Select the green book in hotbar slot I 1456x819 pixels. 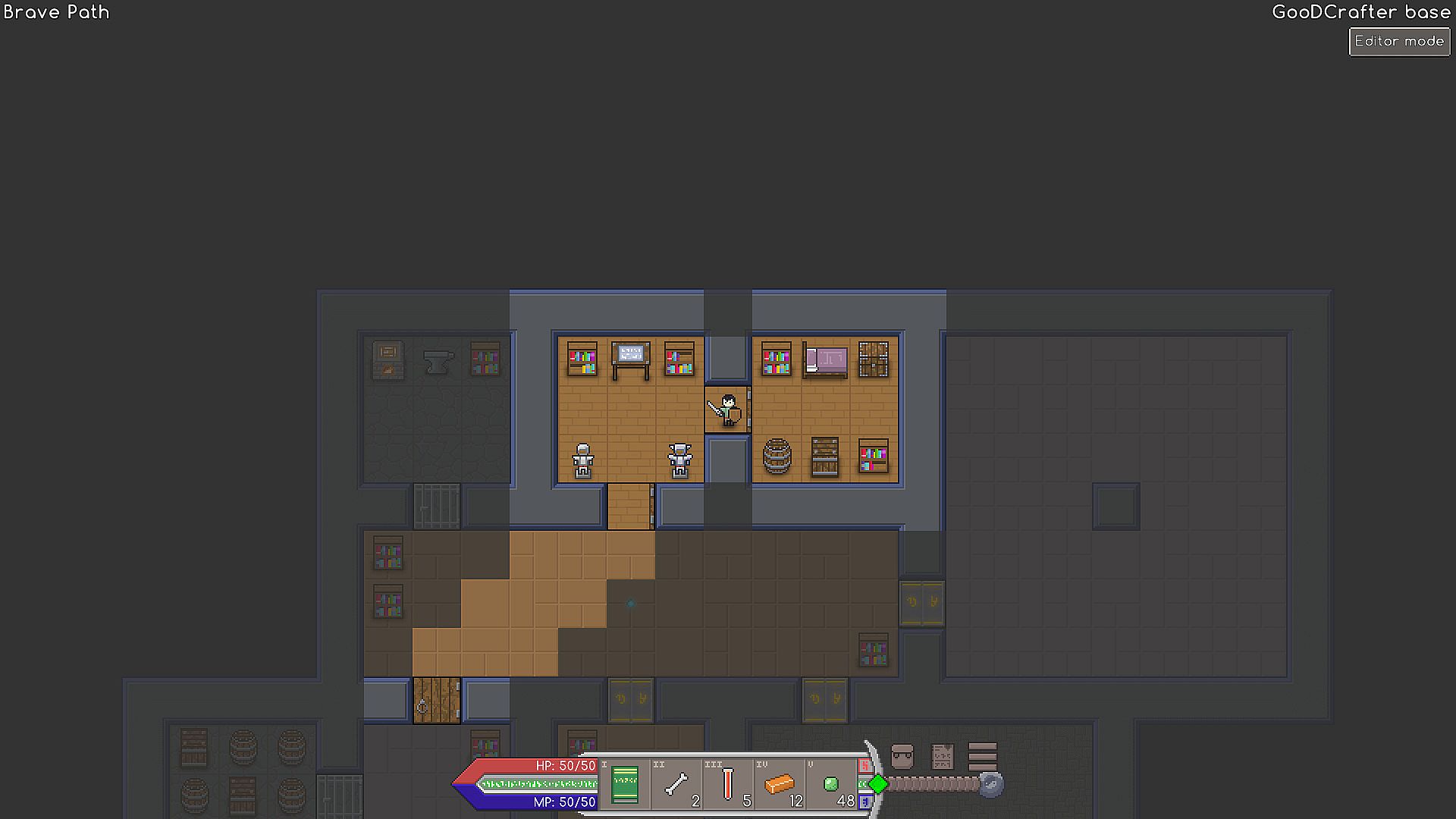pyautogui.click(x=625, y=784)
